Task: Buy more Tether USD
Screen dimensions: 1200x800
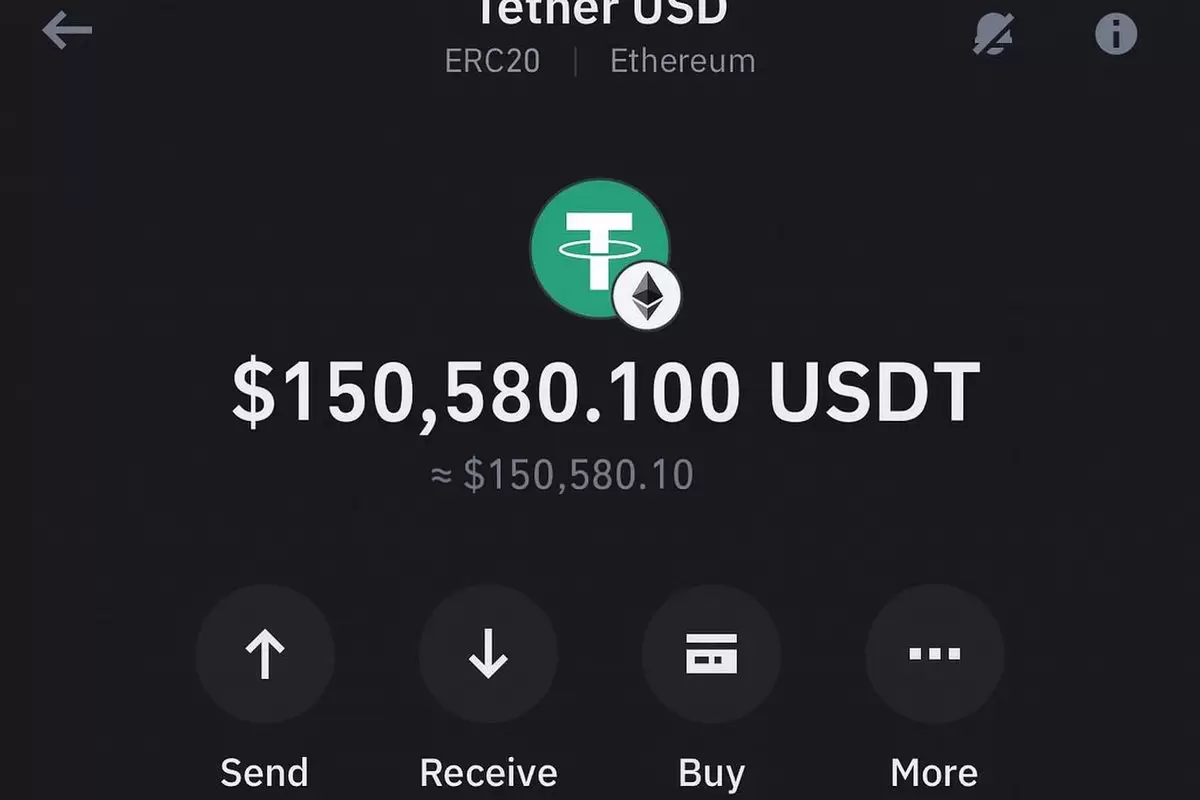Action: point(711,655)
